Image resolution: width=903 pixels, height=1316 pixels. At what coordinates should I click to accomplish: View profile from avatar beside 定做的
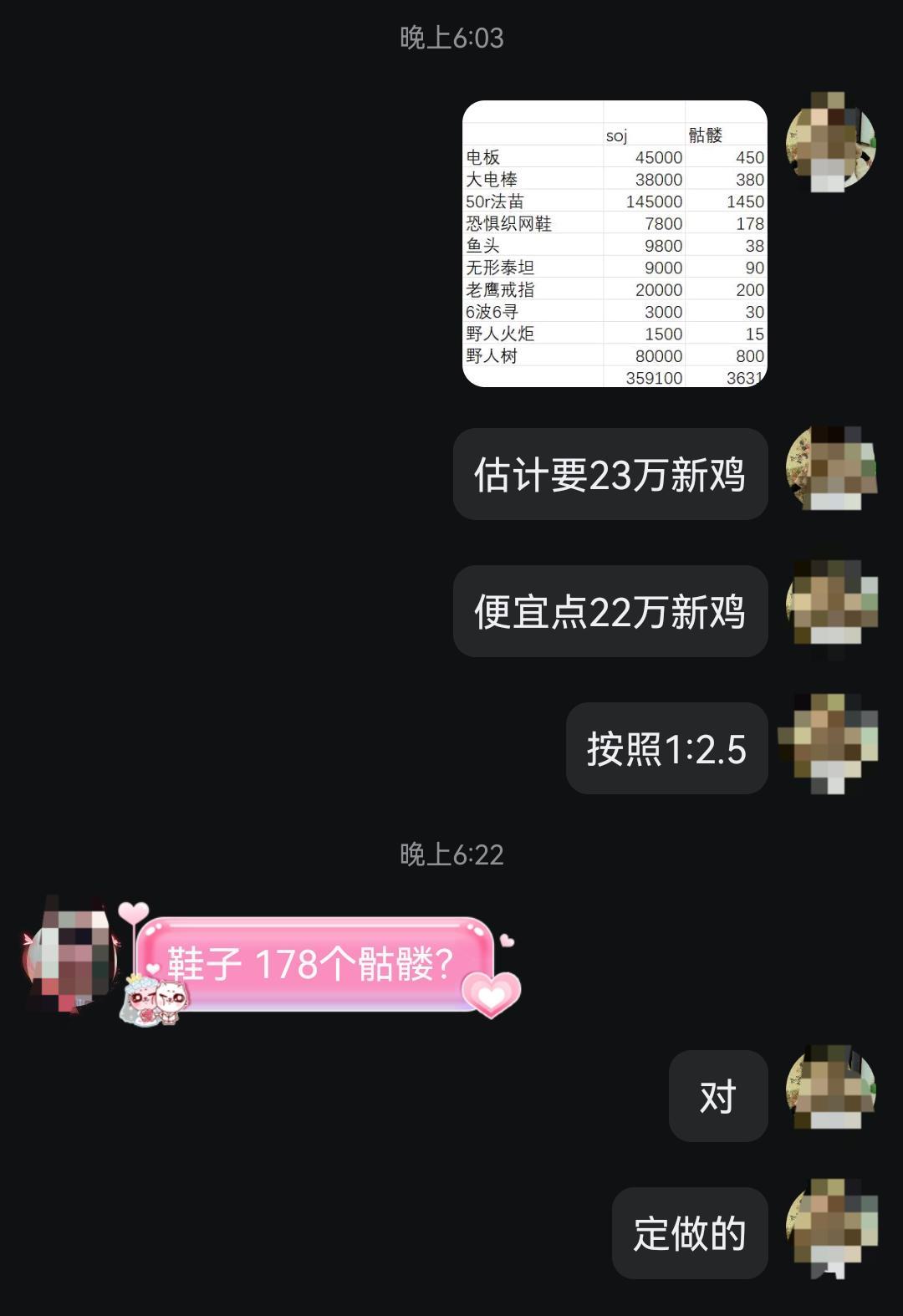pyautogui.click(x=831, y=1227)
